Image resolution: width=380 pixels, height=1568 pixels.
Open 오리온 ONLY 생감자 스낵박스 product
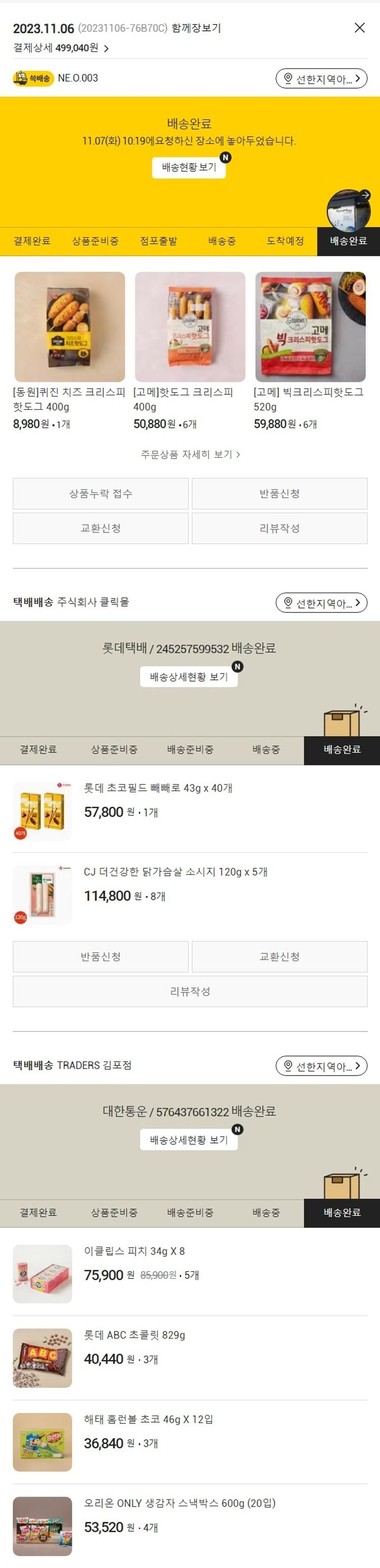[x=180, y=1503]
